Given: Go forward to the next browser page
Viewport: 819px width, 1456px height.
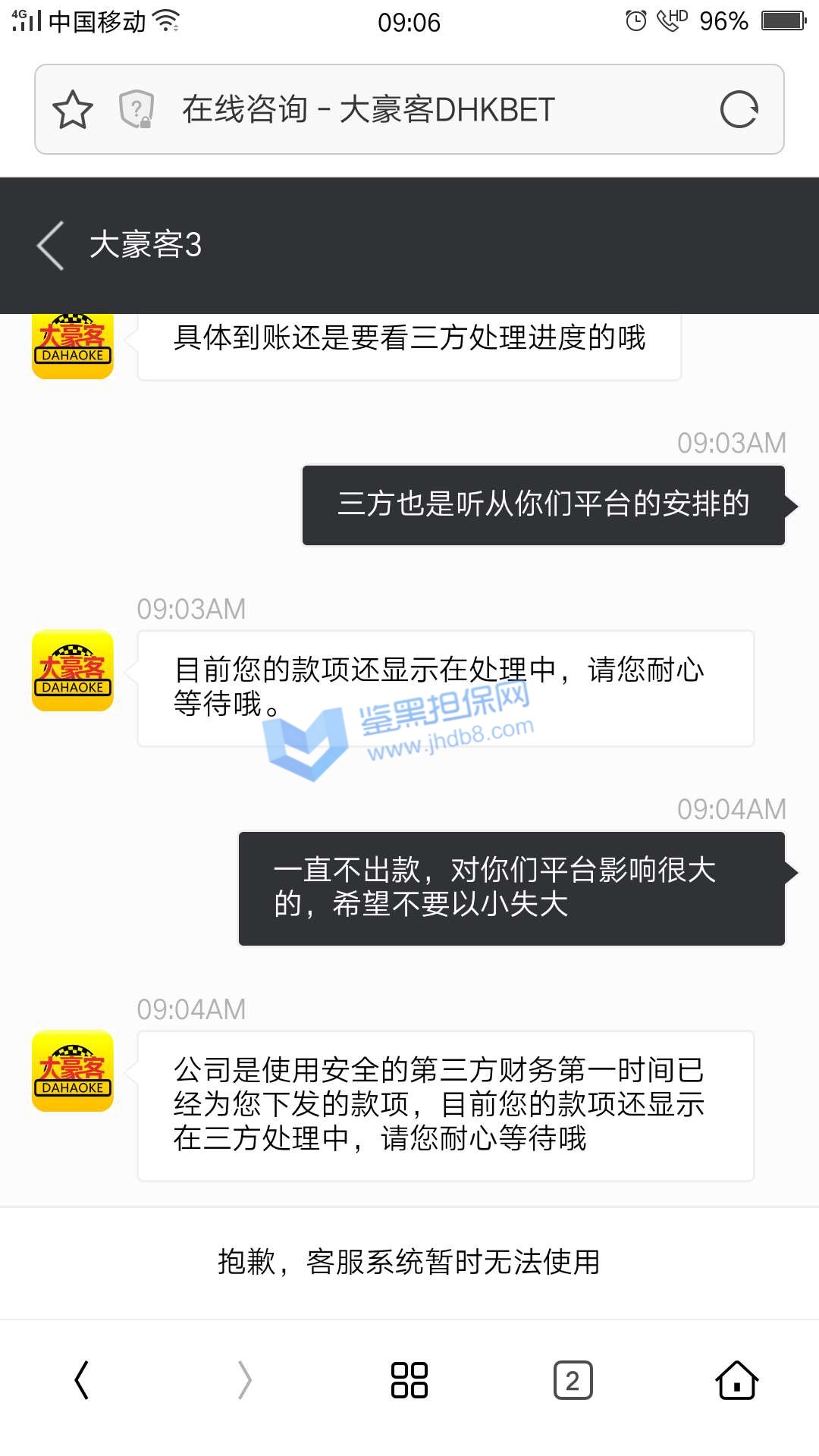Looking at the screenshot, I should pos(245,1379).
